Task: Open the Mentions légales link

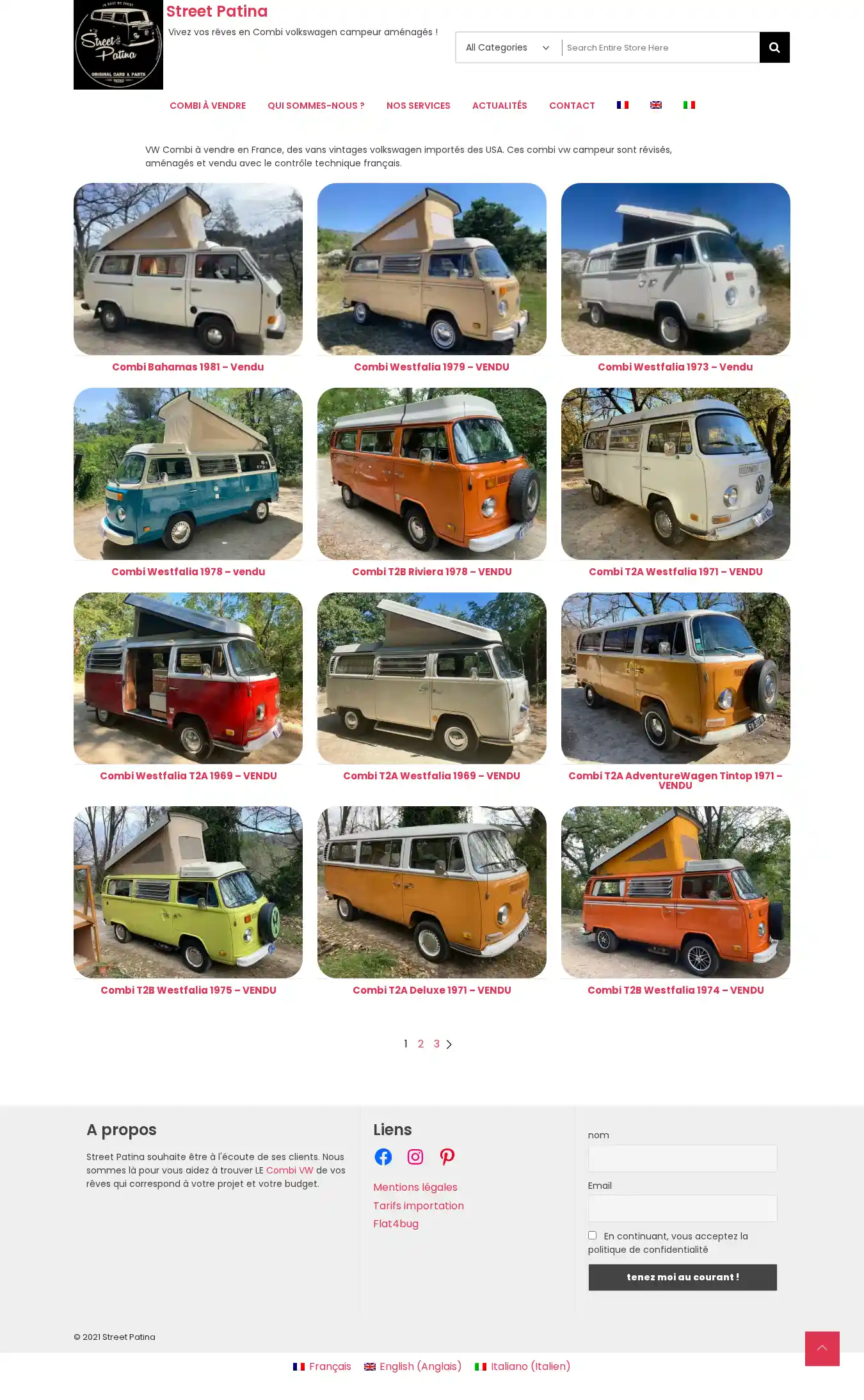Action: 415,1187
